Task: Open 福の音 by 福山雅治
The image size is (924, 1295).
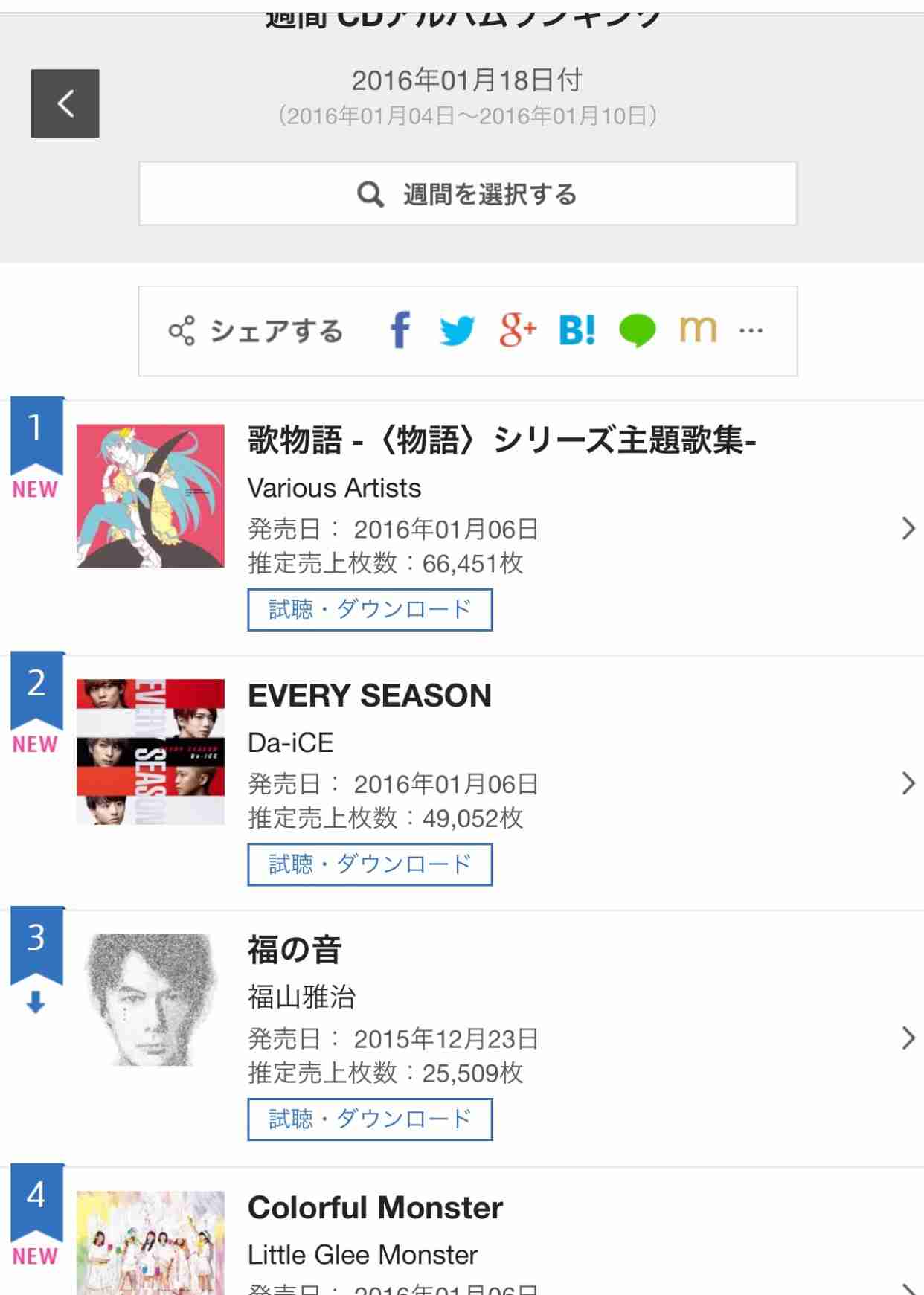Action: coord(295,951)
